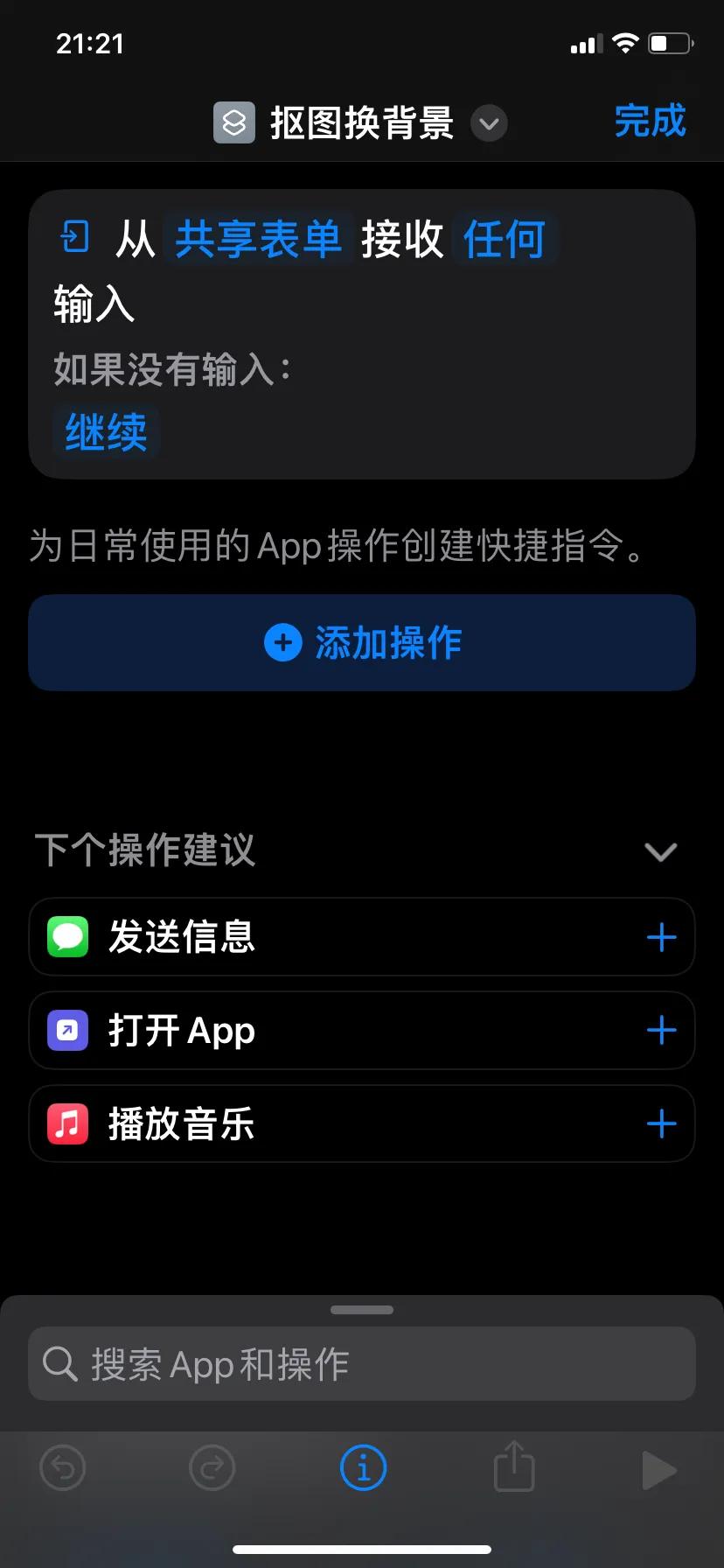Change the 共享表单 input source

[258, 239]
